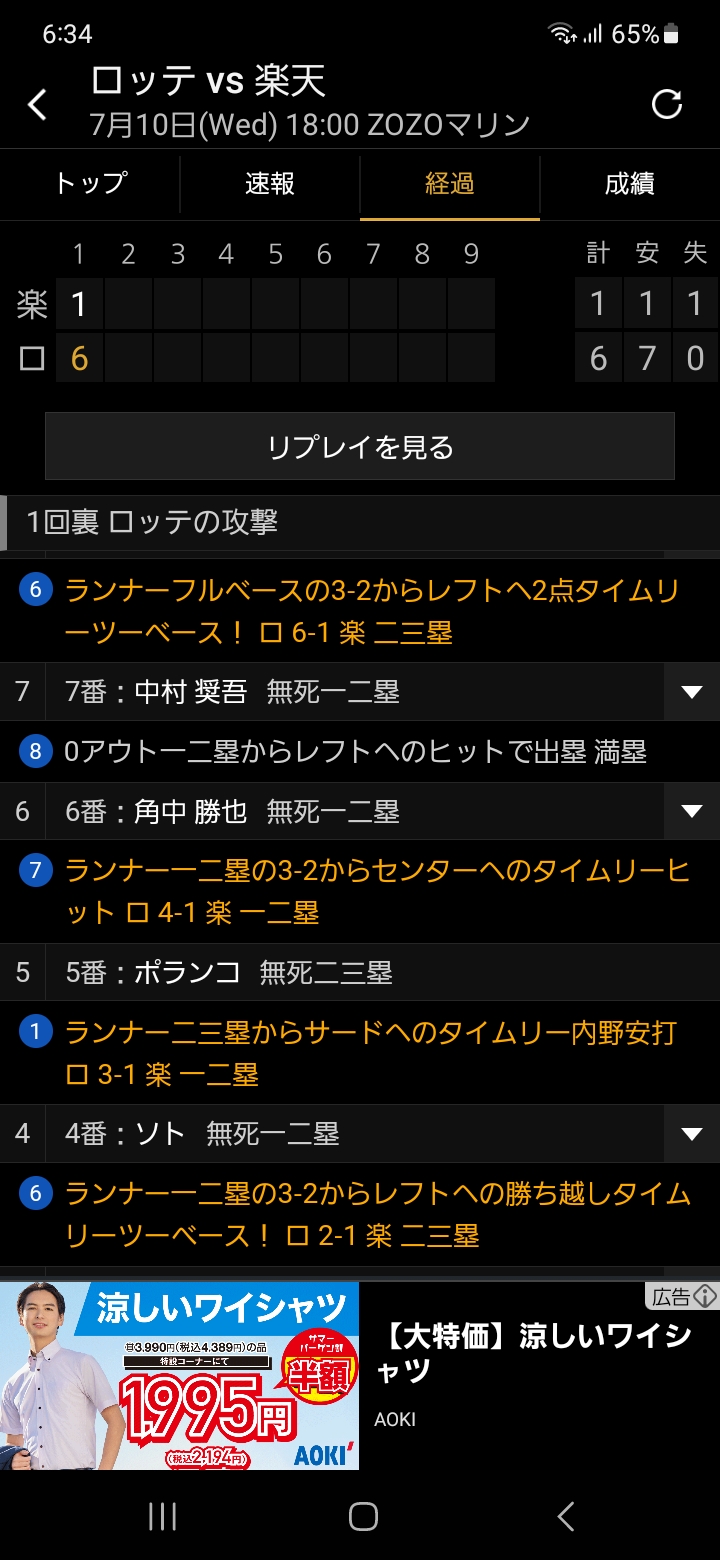Open the 成績 tab
Viewport: 720px width, 1560px height.
click(x=630, y=184)
